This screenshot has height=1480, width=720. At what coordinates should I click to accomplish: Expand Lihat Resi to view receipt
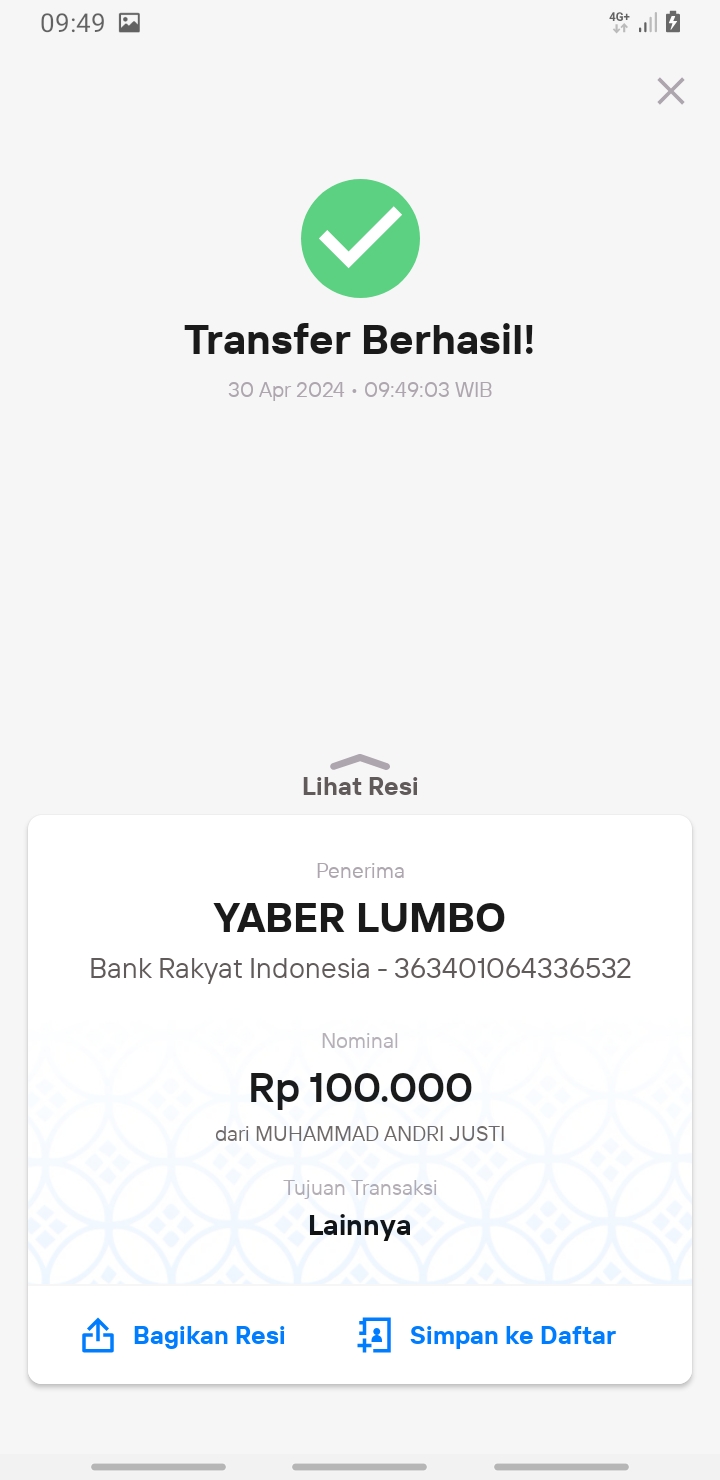[x=360, y=777]
